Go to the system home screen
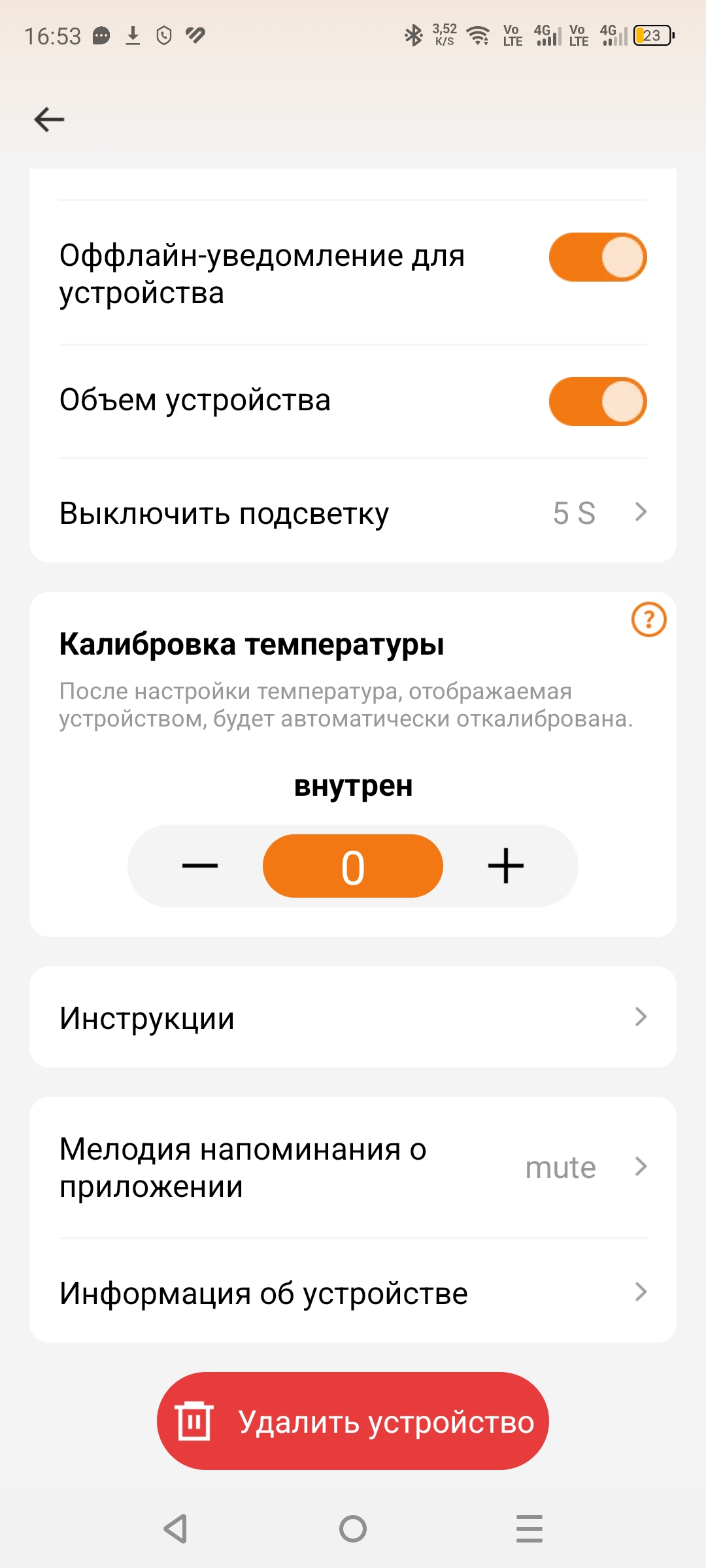The image size is (706, 1568). (353, 1529)
